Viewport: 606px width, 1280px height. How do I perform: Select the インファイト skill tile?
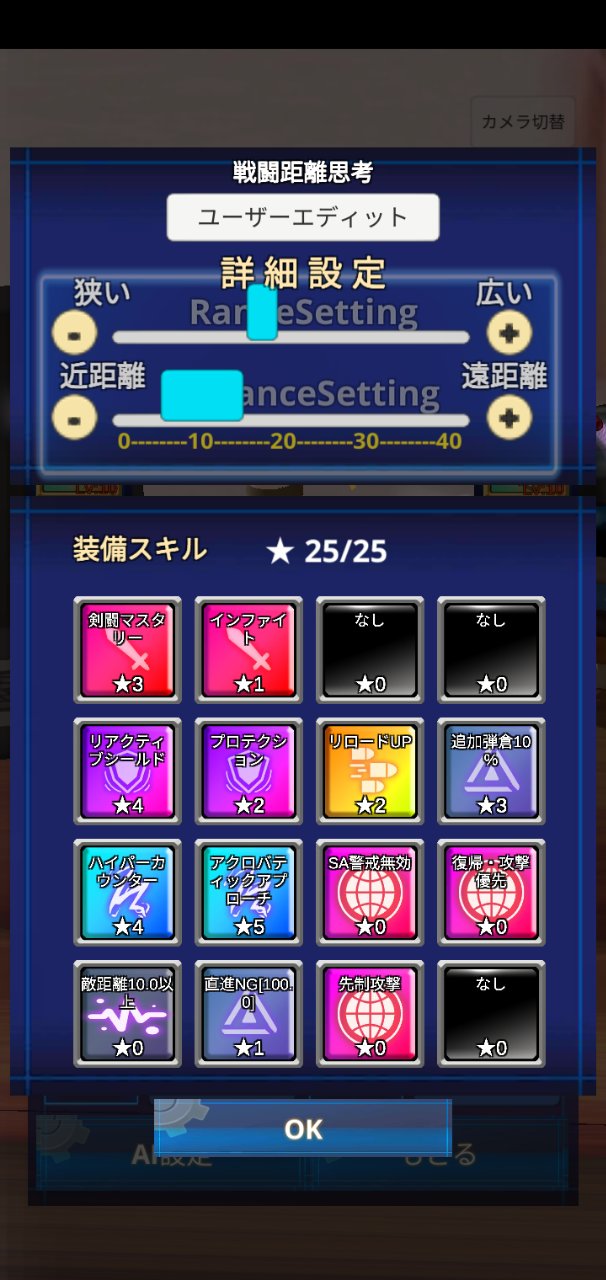tap(249, 650)
